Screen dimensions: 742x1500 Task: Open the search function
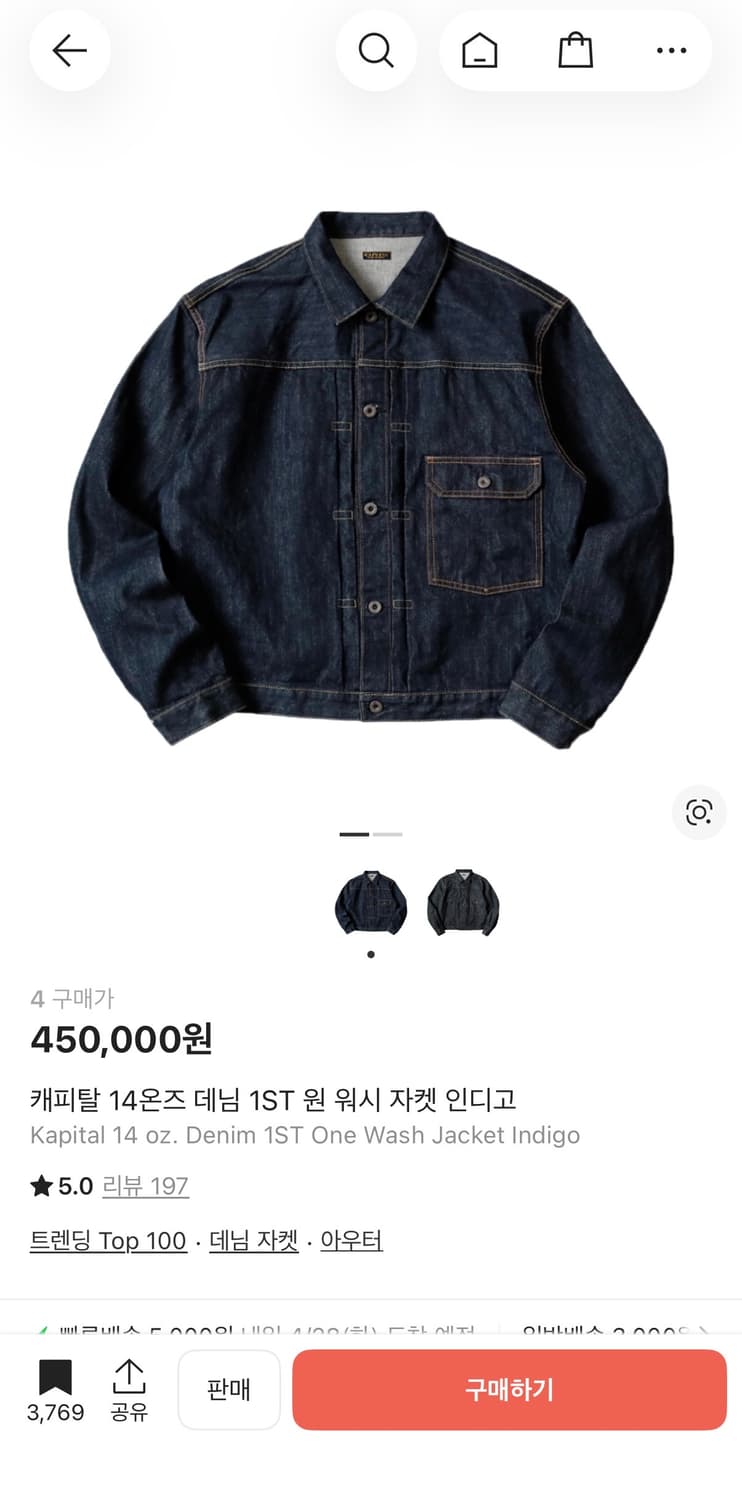[376, 50]
